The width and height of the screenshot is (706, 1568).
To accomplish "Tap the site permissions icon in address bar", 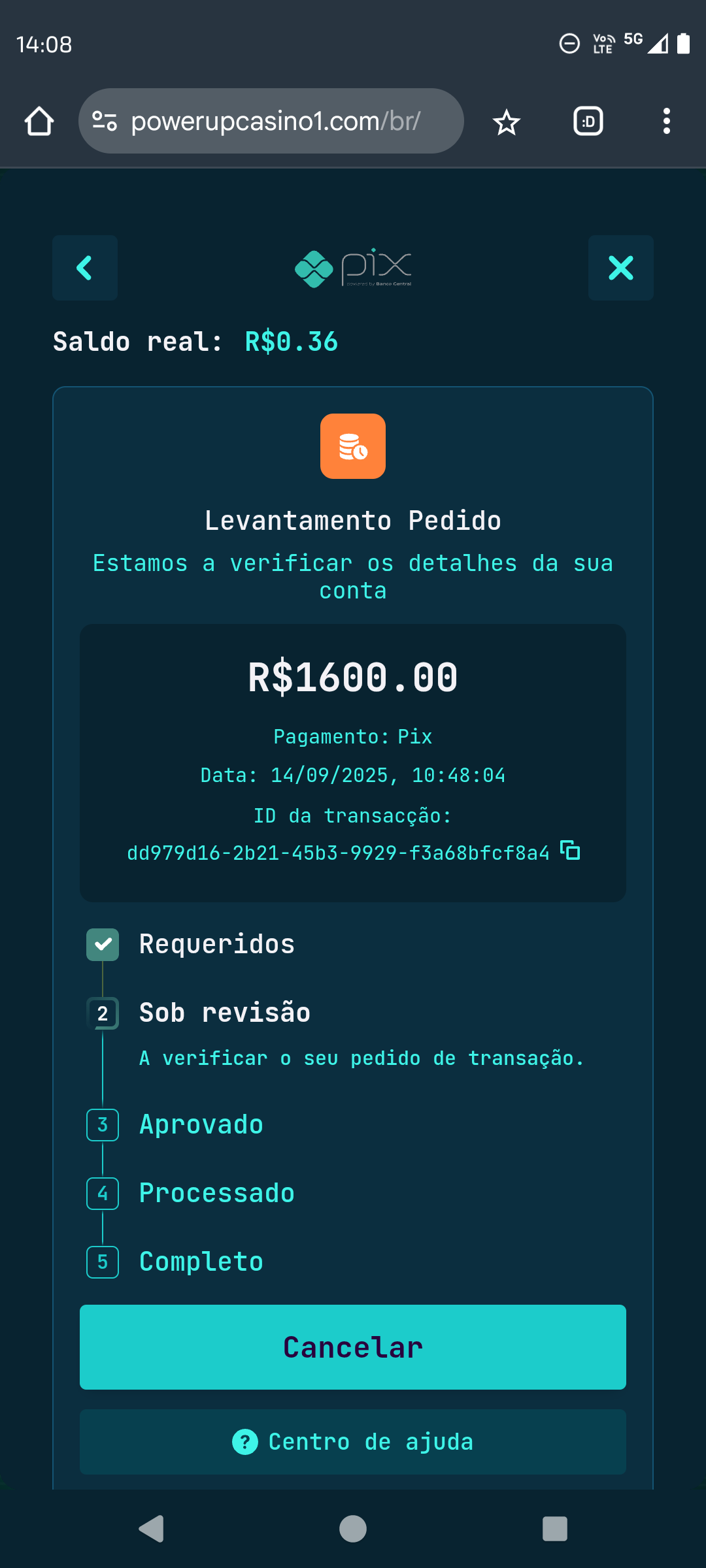I will (105, 120).
